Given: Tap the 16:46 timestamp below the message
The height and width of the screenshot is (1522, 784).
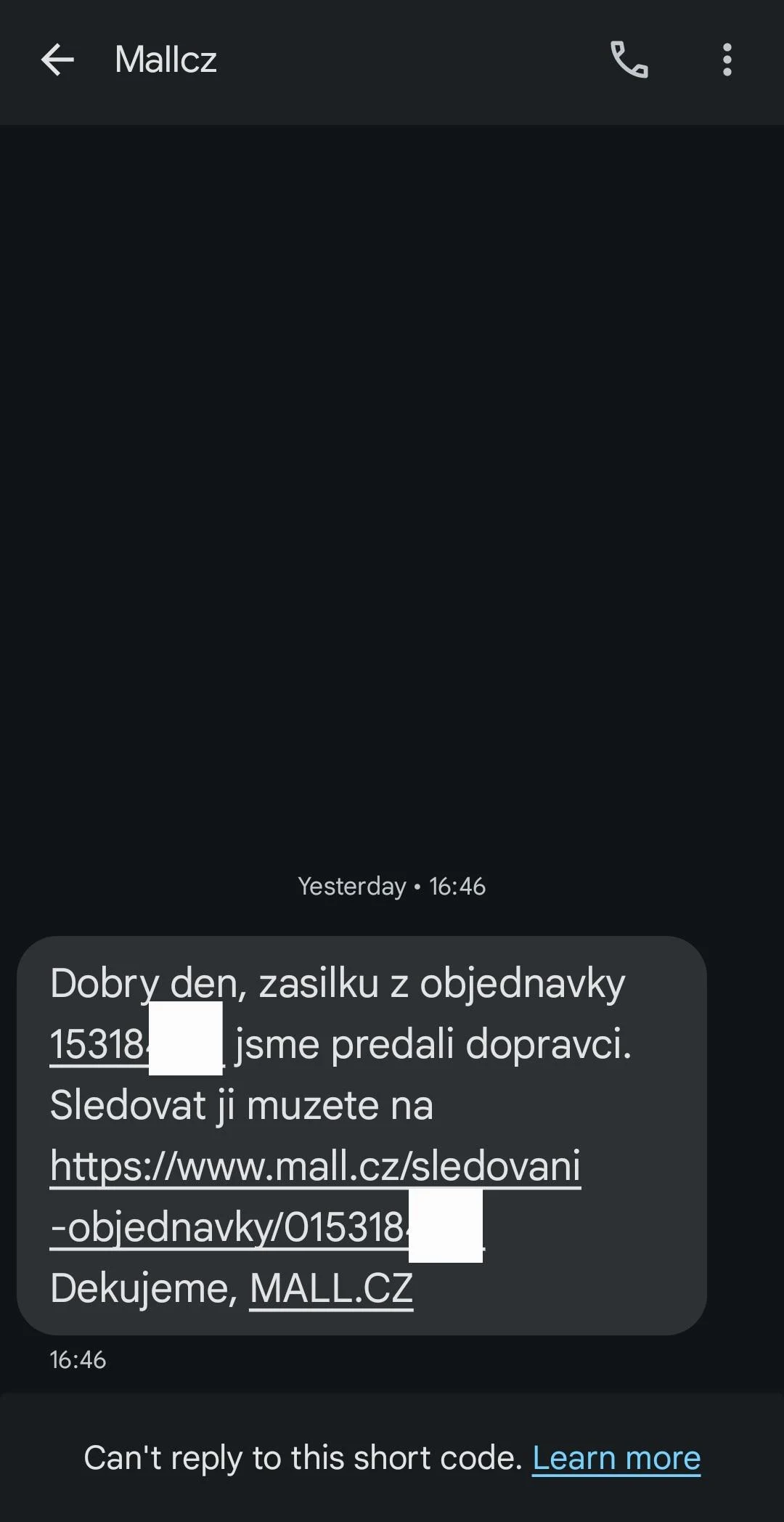Looking at the screenshot, I should 79,1360.
